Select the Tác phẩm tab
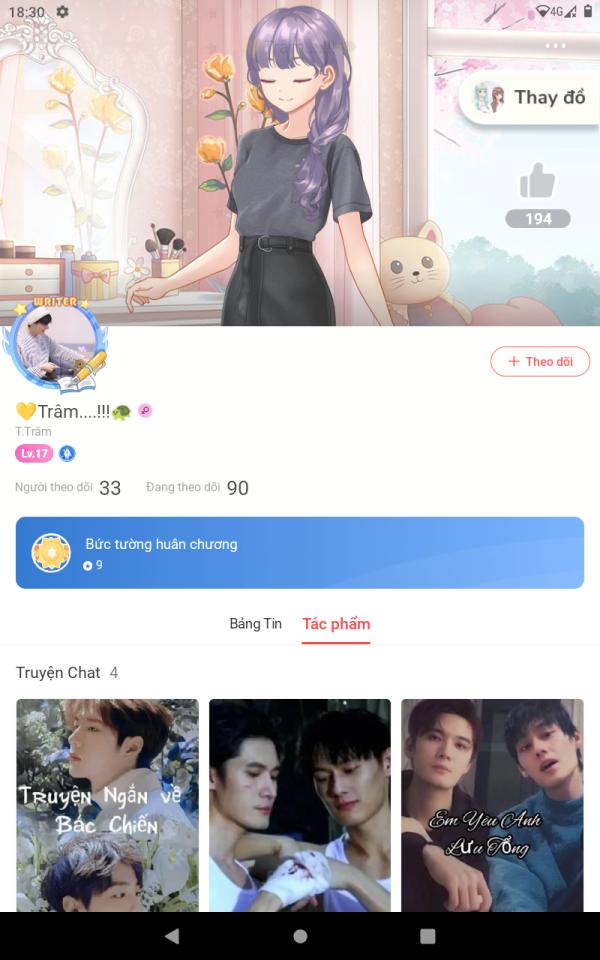600x960 pixels. tap(336, 624)
